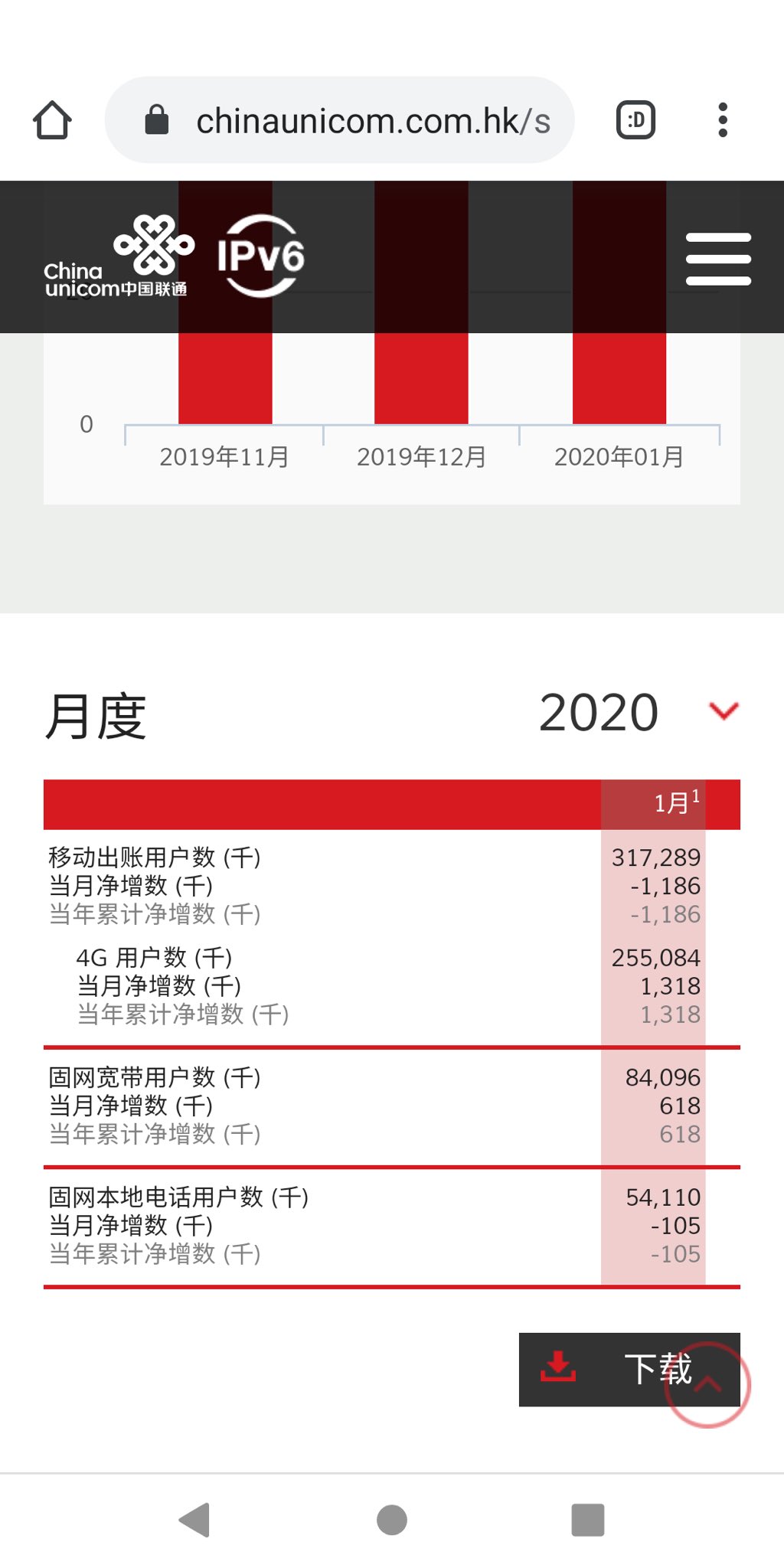Tap the round back-to-top arrow
The height and width of the screenshot is (1568, 784).
point(707,1385)
